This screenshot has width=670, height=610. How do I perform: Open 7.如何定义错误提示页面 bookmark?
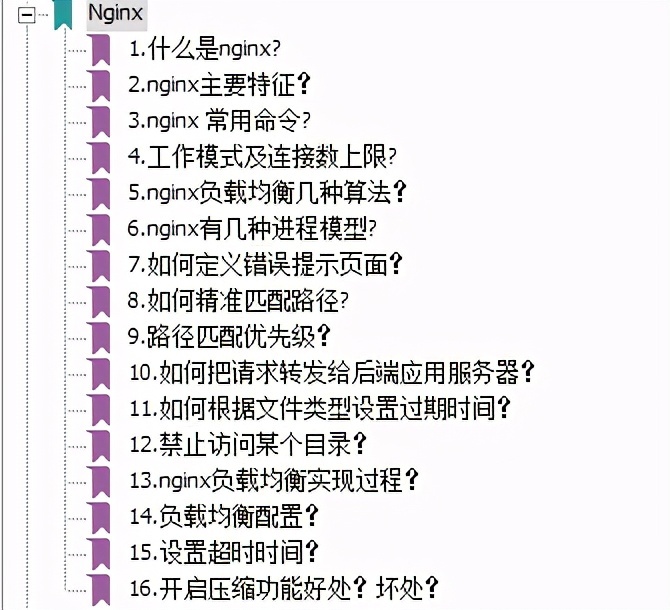(x=266, y=264)
